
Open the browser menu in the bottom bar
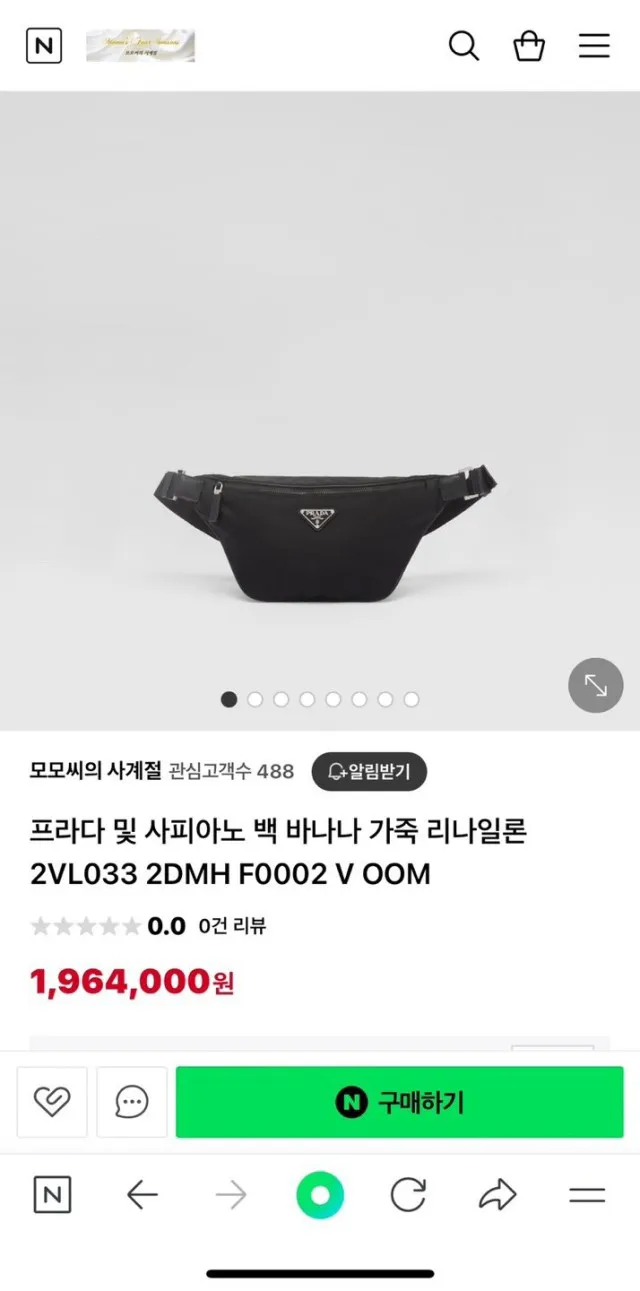587,1195
